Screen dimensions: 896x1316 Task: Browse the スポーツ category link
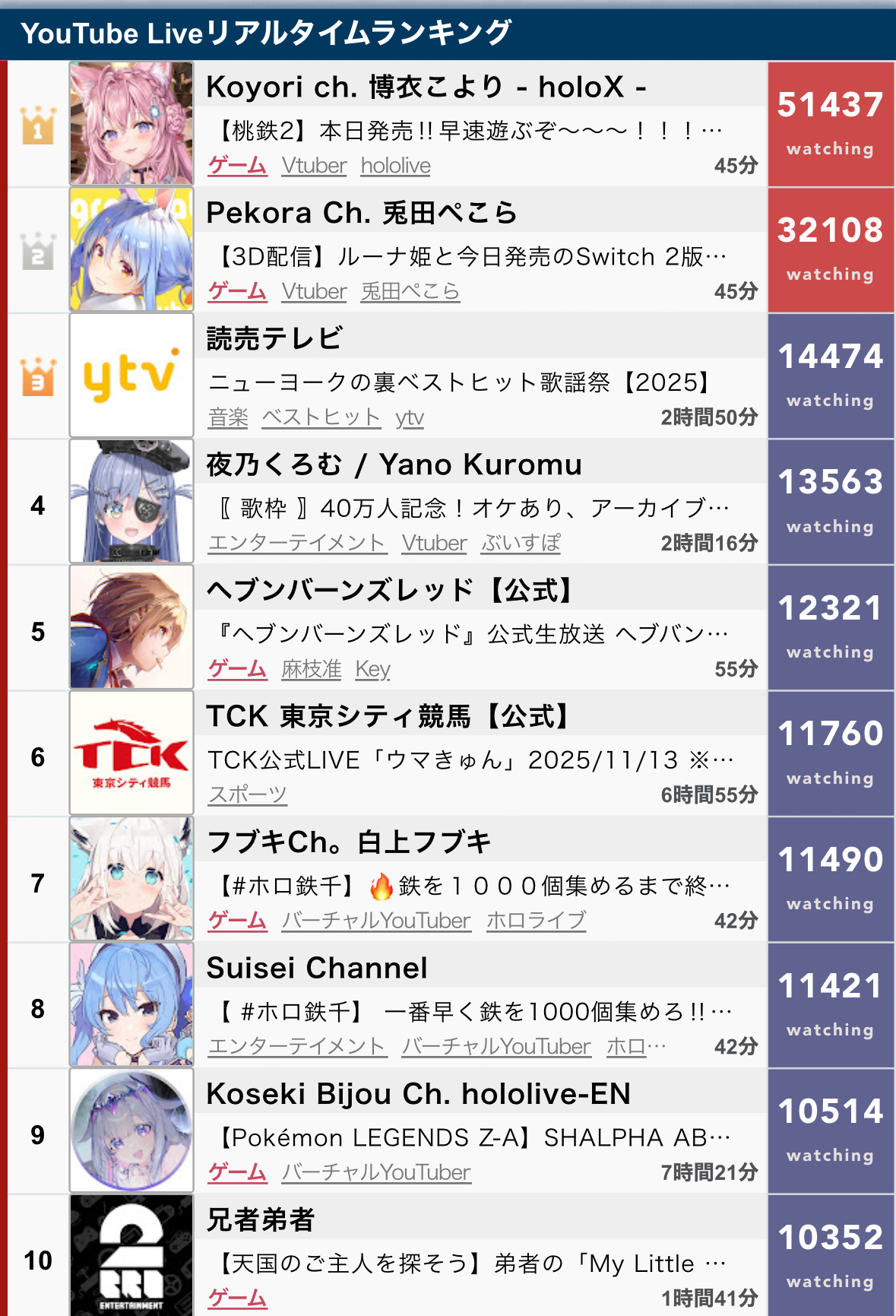tap(247, 795)
